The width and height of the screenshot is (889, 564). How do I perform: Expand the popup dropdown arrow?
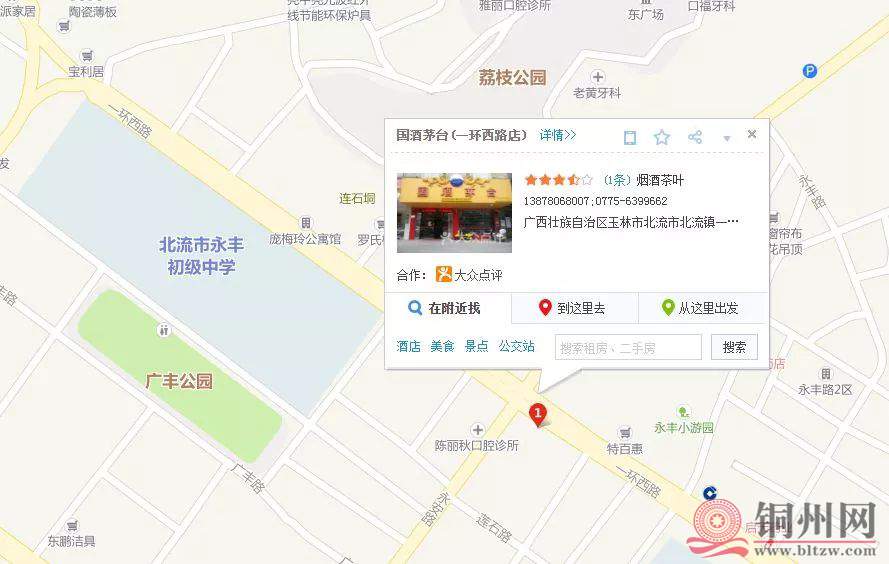(727, 139)
